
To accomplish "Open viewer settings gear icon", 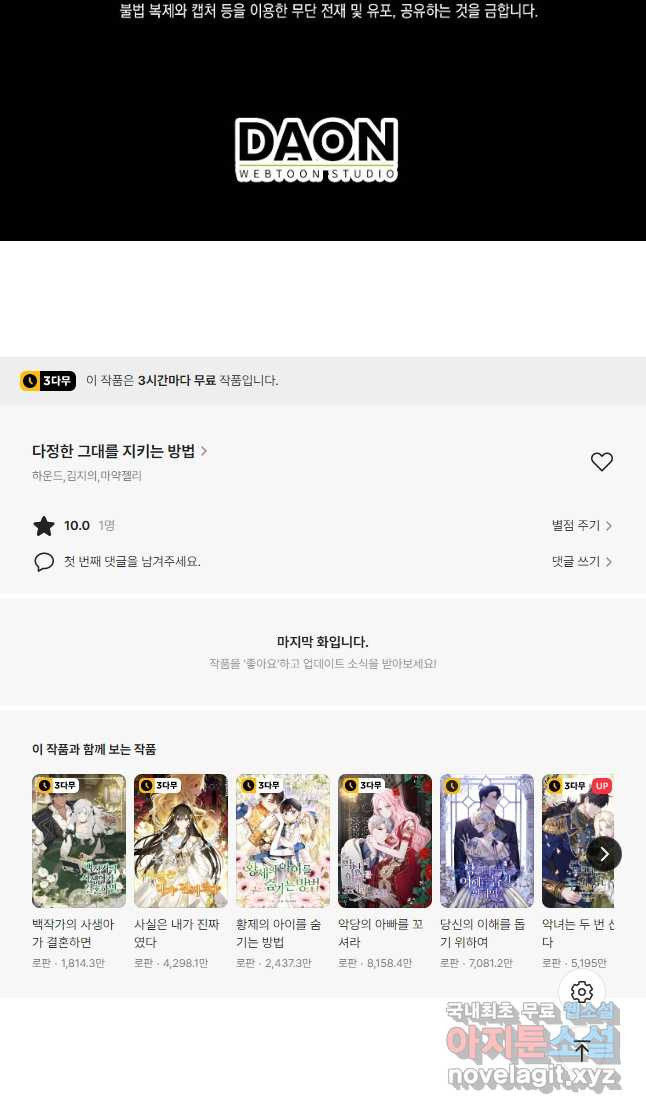I will [582, 992].
